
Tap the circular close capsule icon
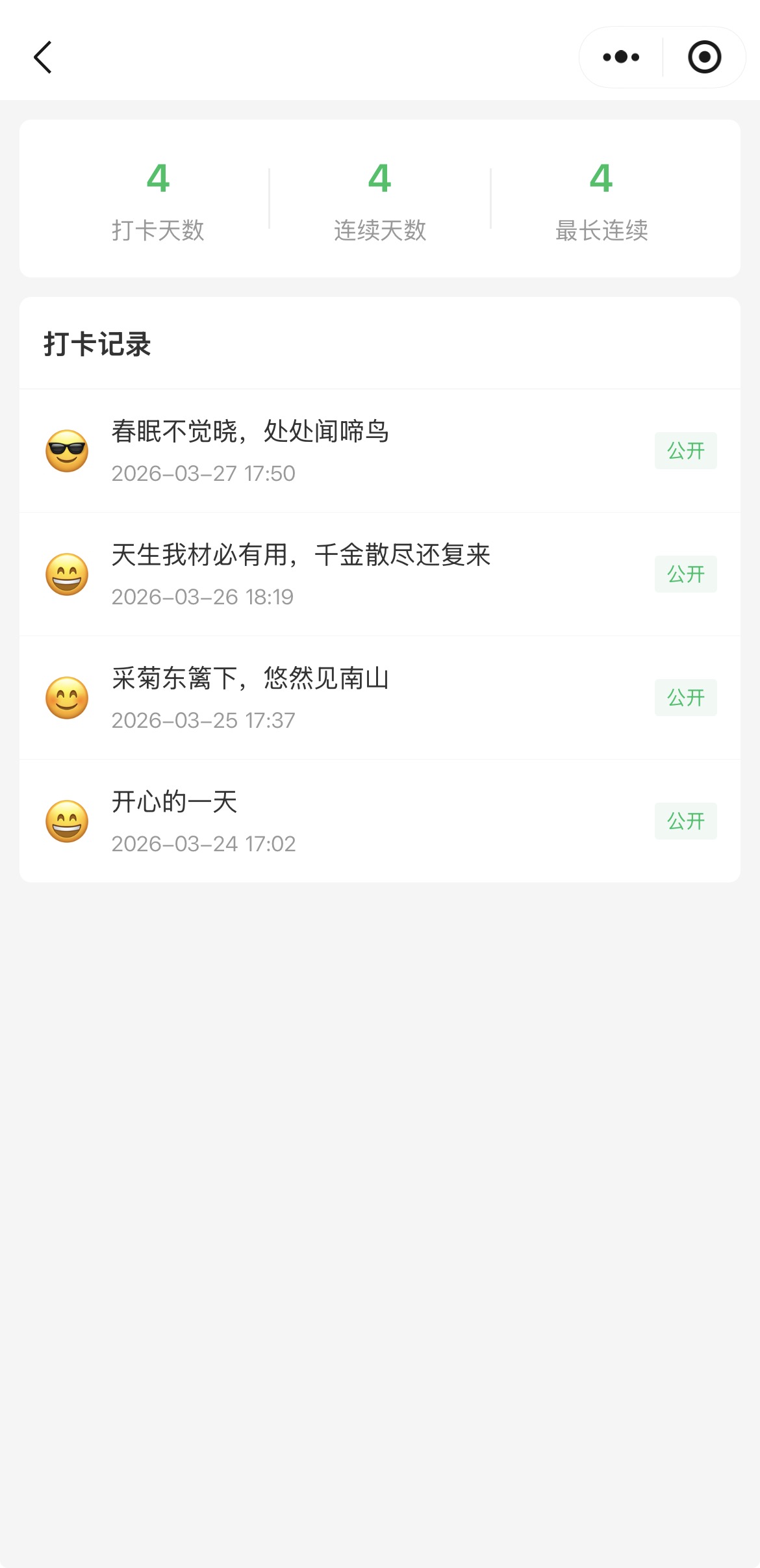click(x=703, y=57)
